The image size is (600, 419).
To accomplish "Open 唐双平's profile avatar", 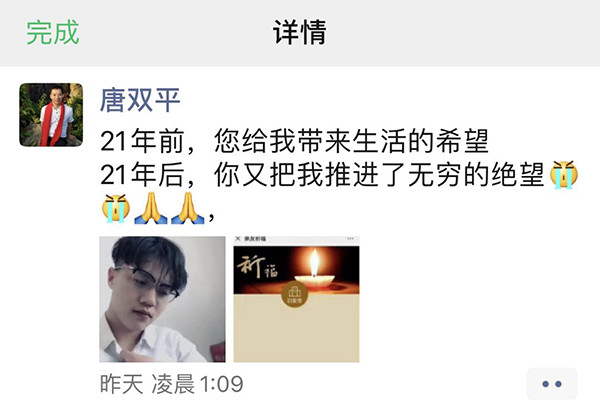I will 51,114.
